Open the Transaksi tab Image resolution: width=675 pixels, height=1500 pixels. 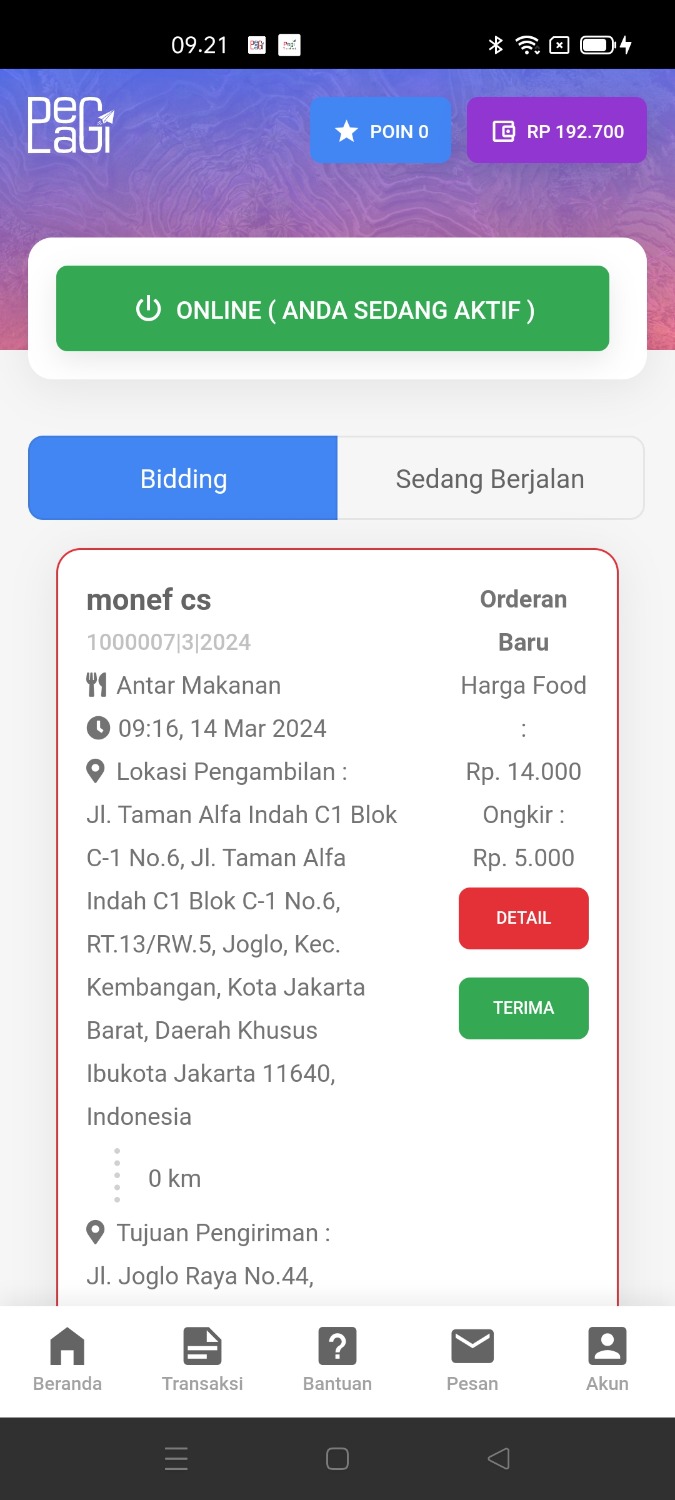tap(202, 1360)
